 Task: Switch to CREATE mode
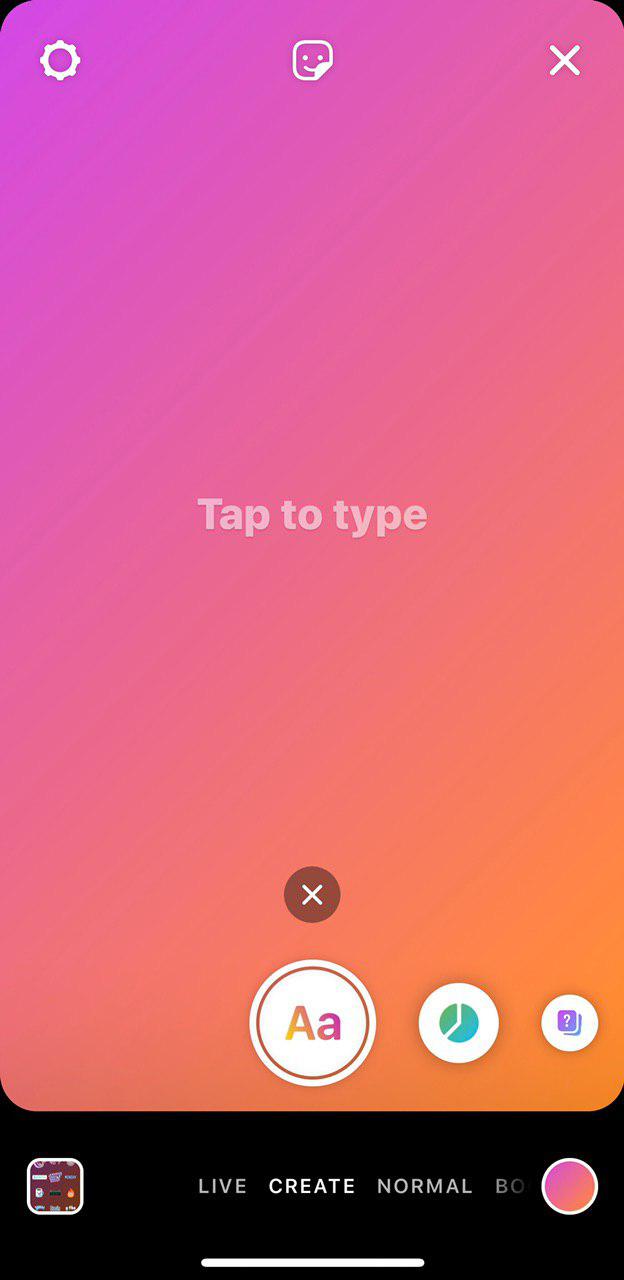click(x=312, y=1186)
